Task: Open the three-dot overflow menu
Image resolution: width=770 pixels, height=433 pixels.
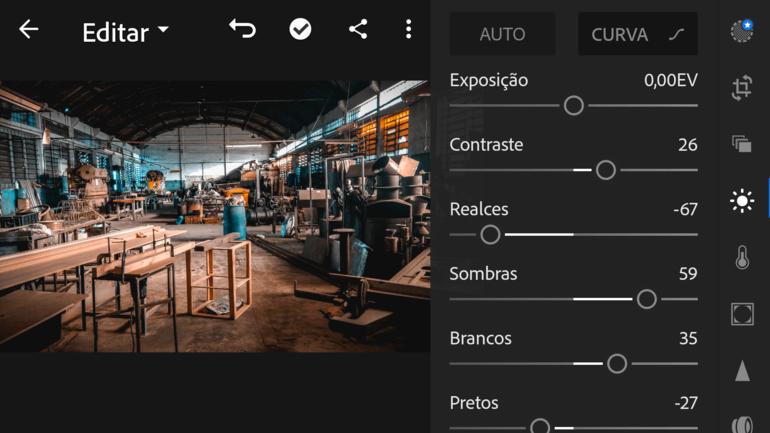Action: [x=408, y=29]
